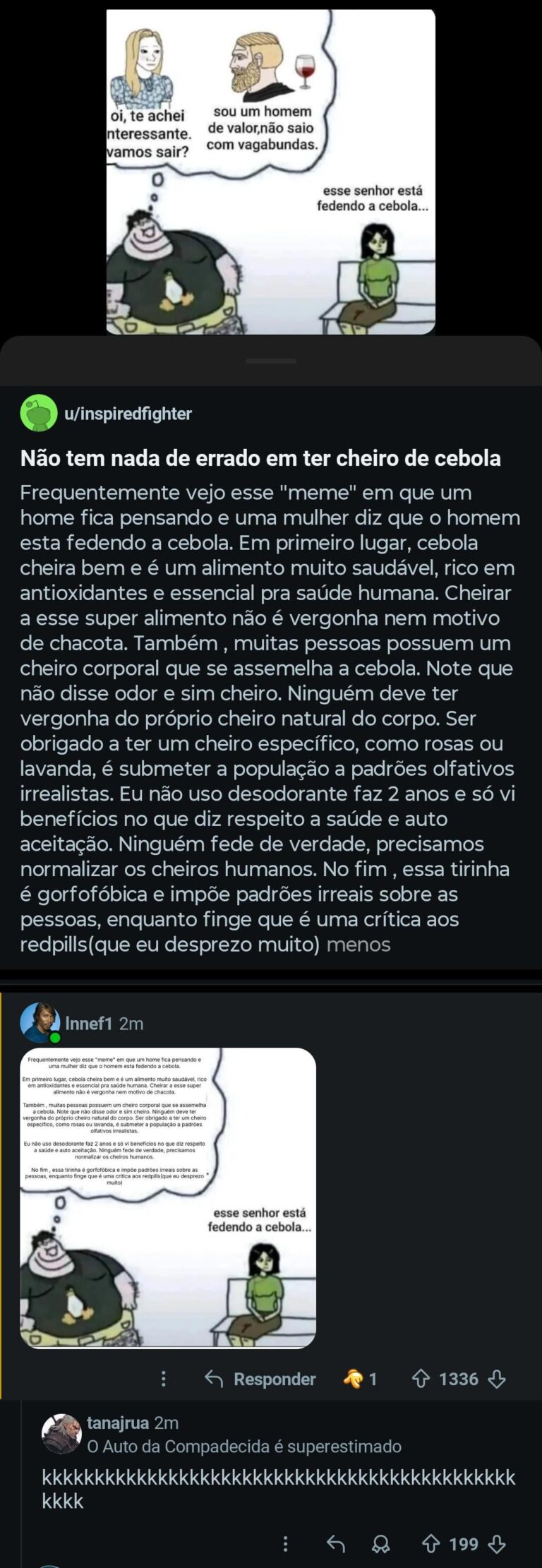The image size is (542, 1568).
Task: Upvote tanajrua's comment
Action: click(430, 1544)
